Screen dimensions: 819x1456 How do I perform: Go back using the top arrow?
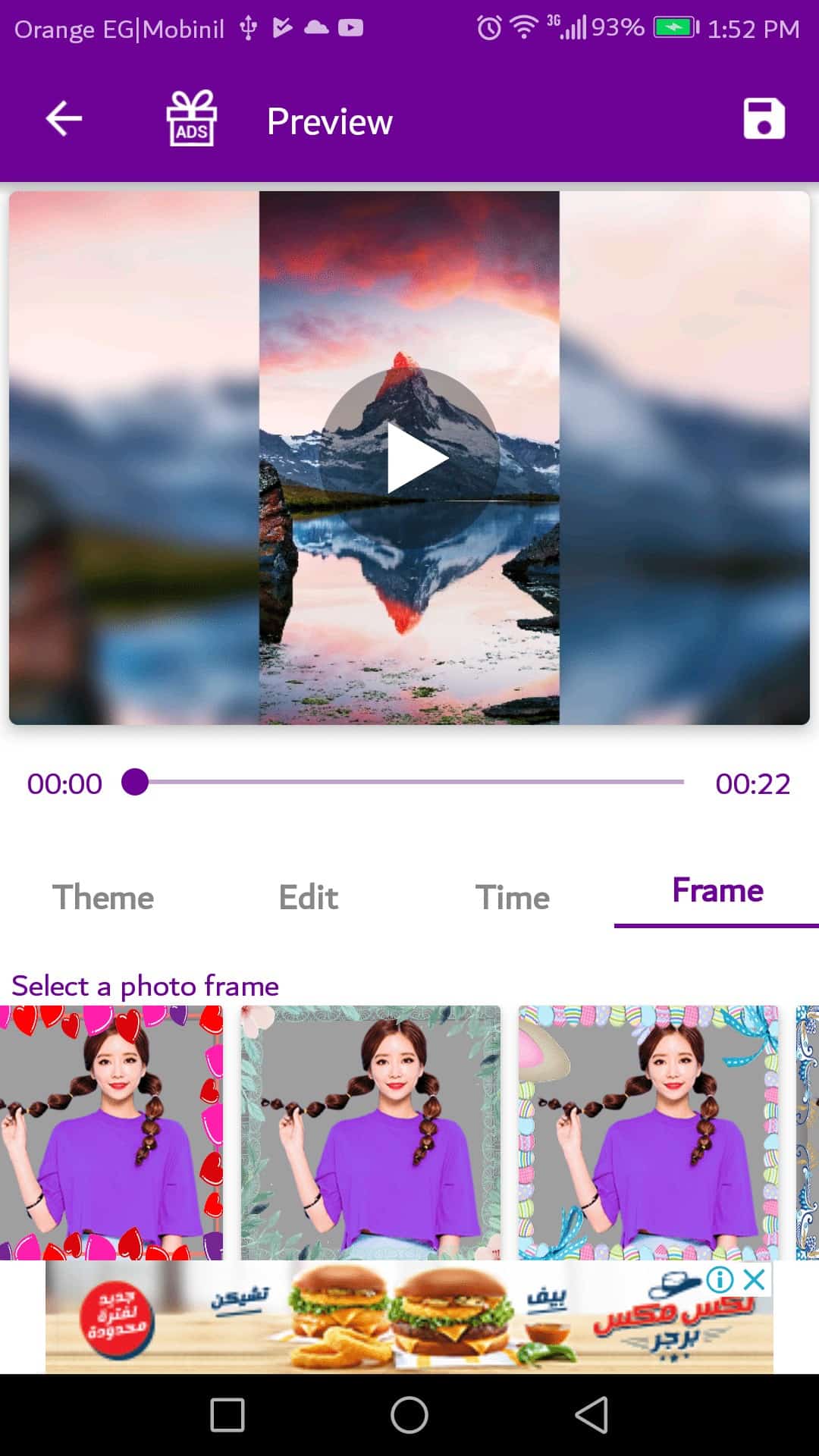[x=64, y=119]
